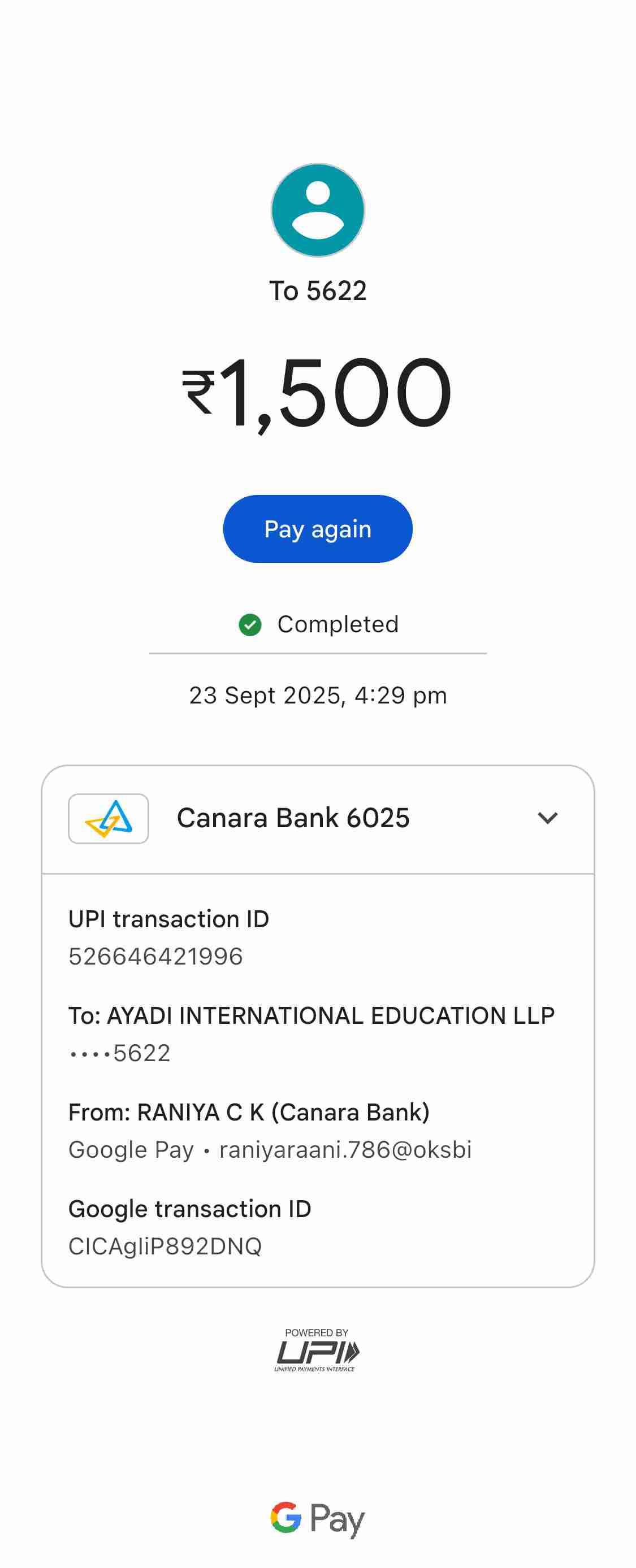Collapse the Canara Bank 6025 details

[x=547, y=818]
